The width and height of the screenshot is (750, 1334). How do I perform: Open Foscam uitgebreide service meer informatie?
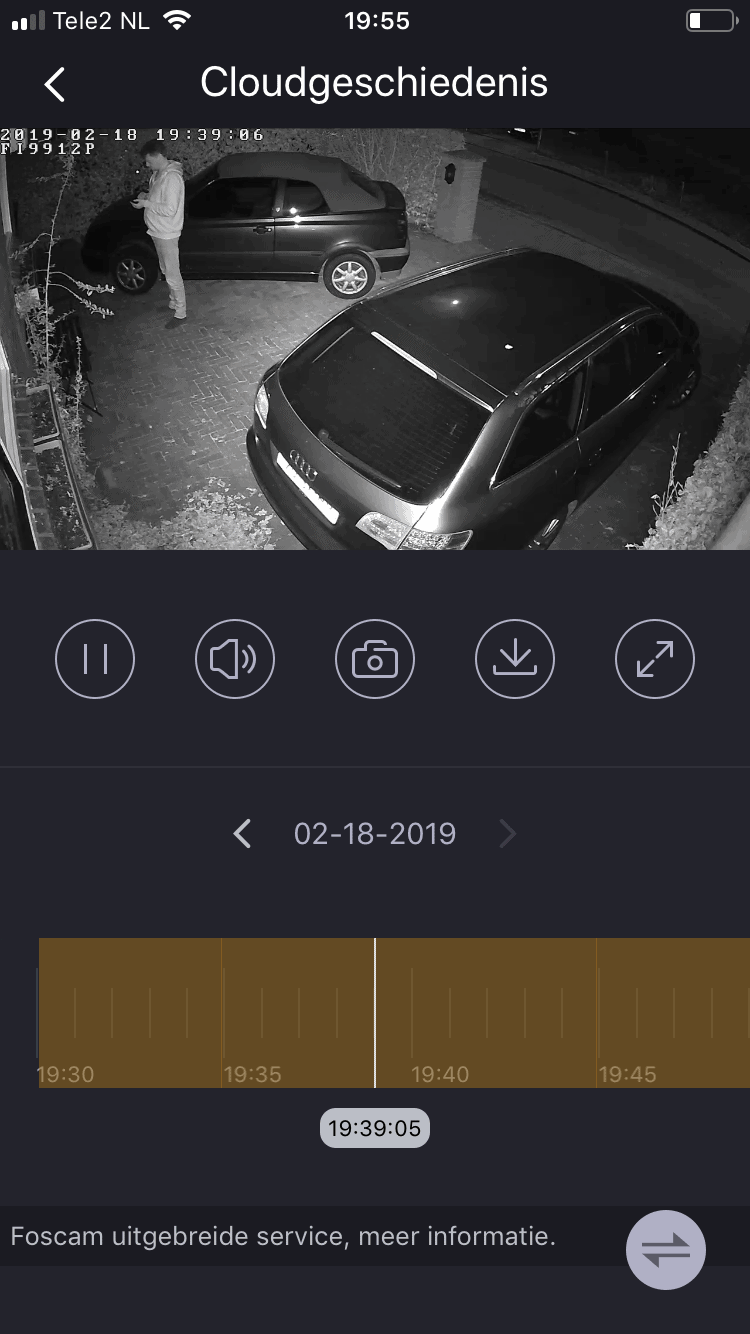pyautogui.click(x=283, y=1236)
